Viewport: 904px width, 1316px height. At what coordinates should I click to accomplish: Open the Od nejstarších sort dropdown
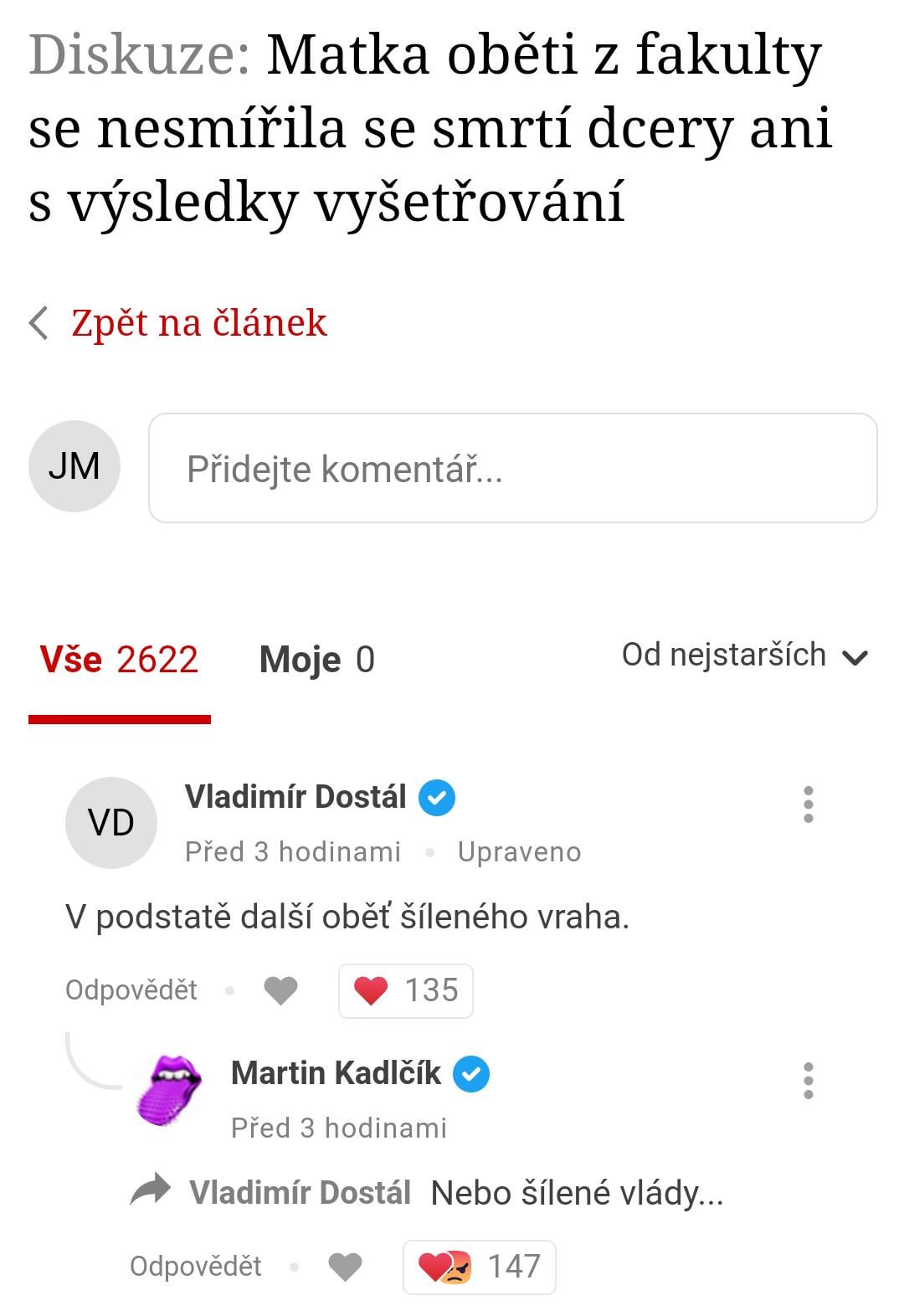tap(743, 655)
